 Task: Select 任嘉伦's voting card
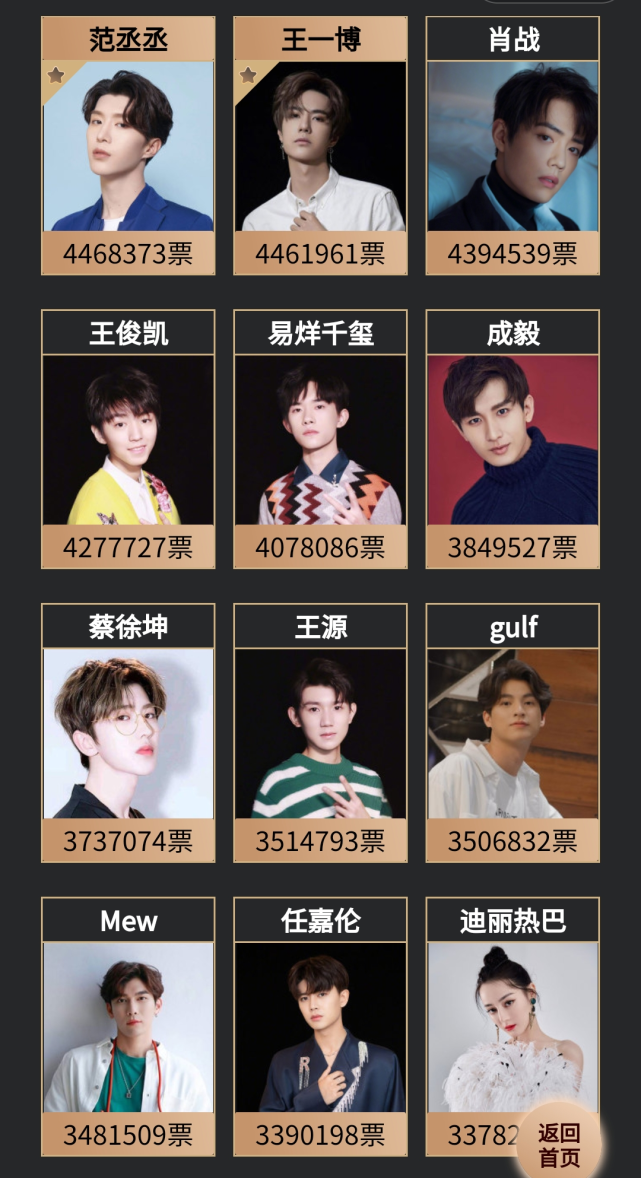point(320,1027)
